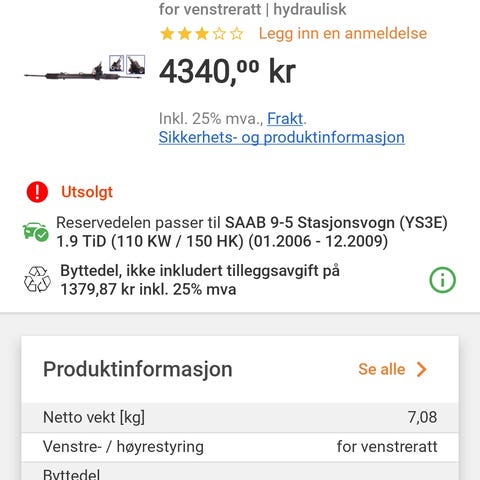Viewport: 480px width, 480px height.
Task: Open the Frakt shipping link
Action: [285, 119]
